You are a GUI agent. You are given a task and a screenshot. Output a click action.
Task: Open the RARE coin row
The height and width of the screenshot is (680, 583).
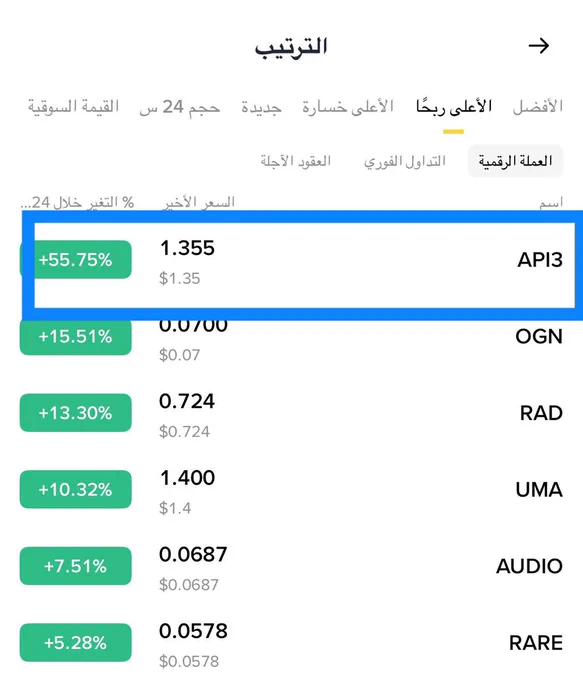pyautogui.click(x=292, y=643)
